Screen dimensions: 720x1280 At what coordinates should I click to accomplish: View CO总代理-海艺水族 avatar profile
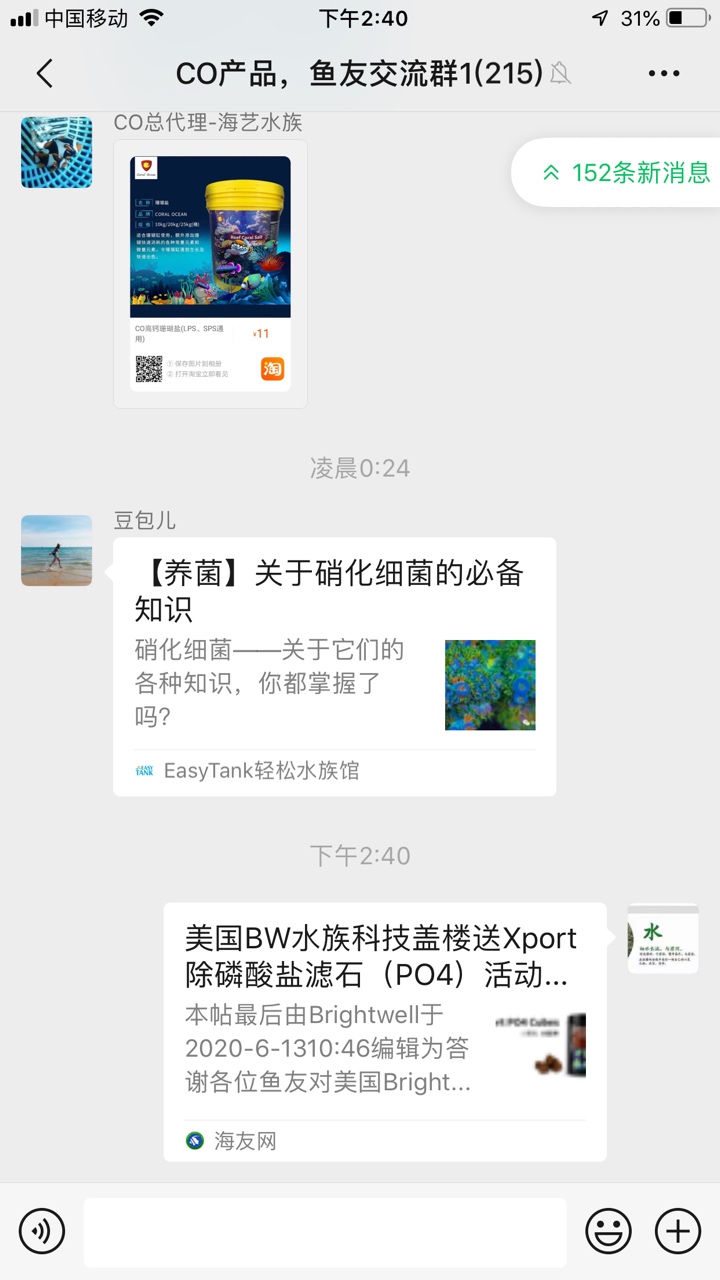pyautogui.click(x=56, y=152)
